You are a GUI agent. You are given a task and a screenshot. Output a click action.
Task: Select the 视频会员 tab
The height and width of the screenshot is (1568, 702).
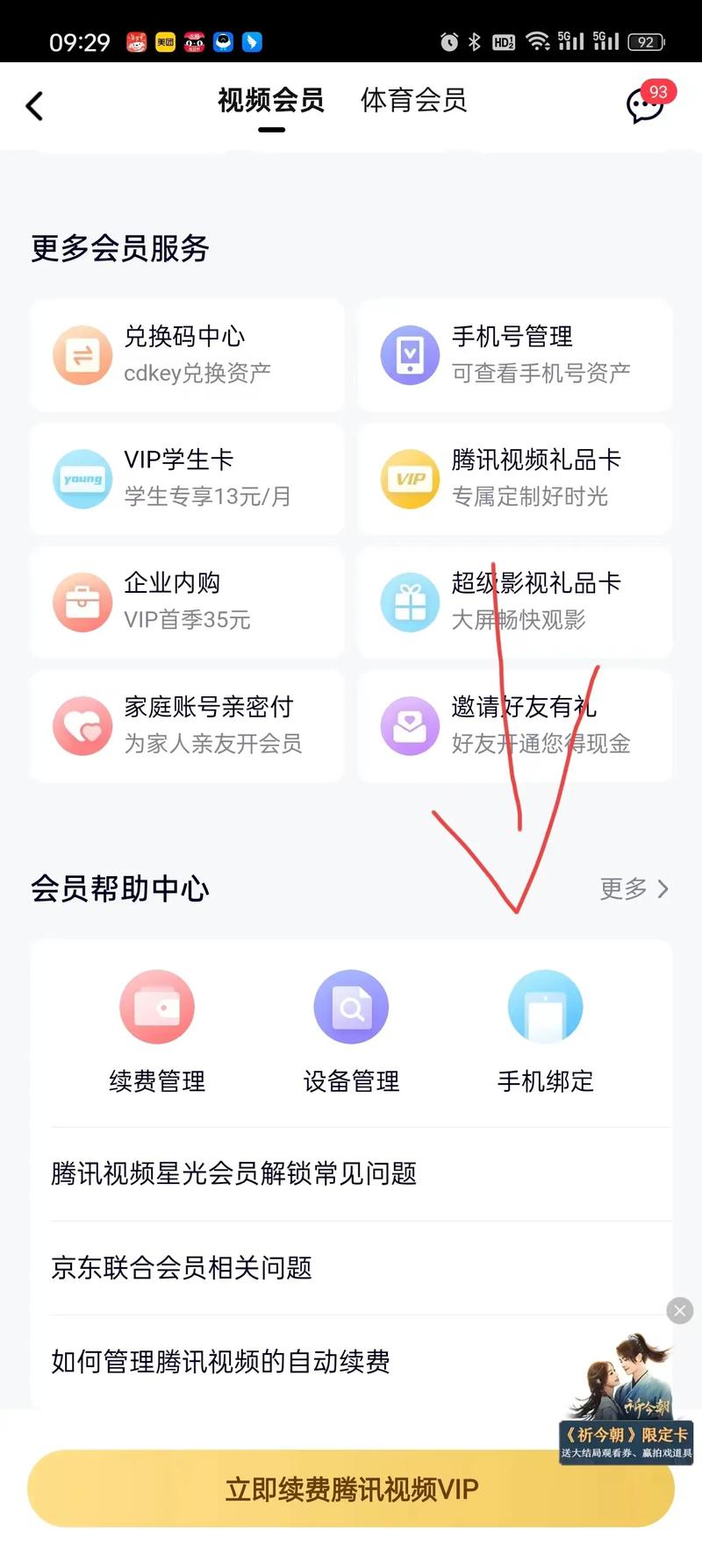(270, 101)
